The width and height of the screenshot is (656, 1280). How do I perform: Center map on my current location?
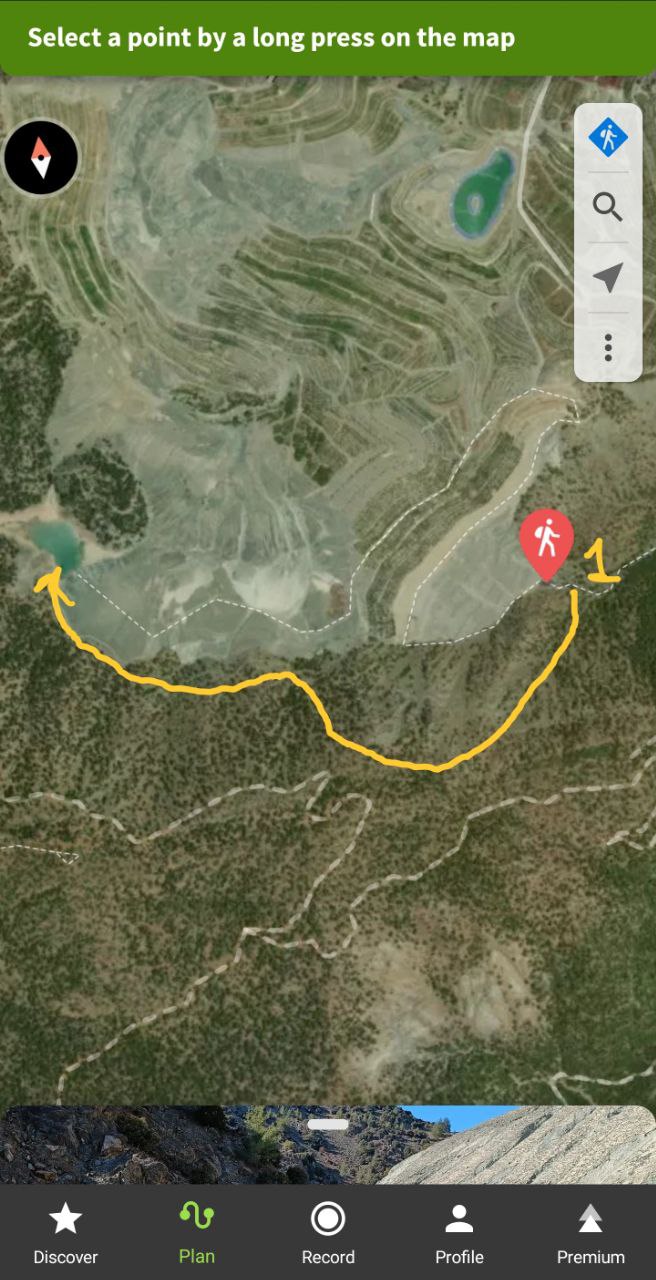tap(608, 278)
